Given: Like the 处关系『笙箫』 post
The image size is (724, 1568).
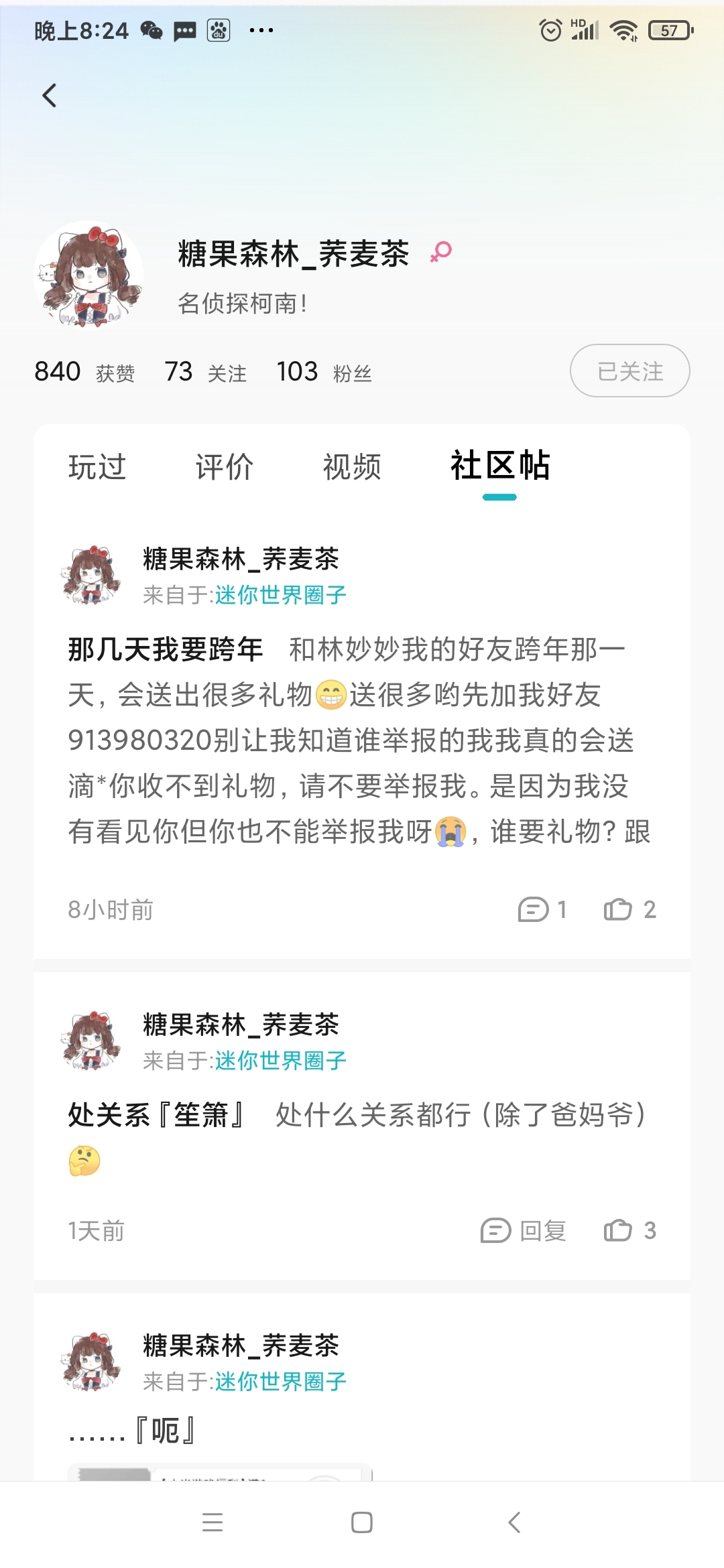Looking at the screenshot, I should [629, 1231].
